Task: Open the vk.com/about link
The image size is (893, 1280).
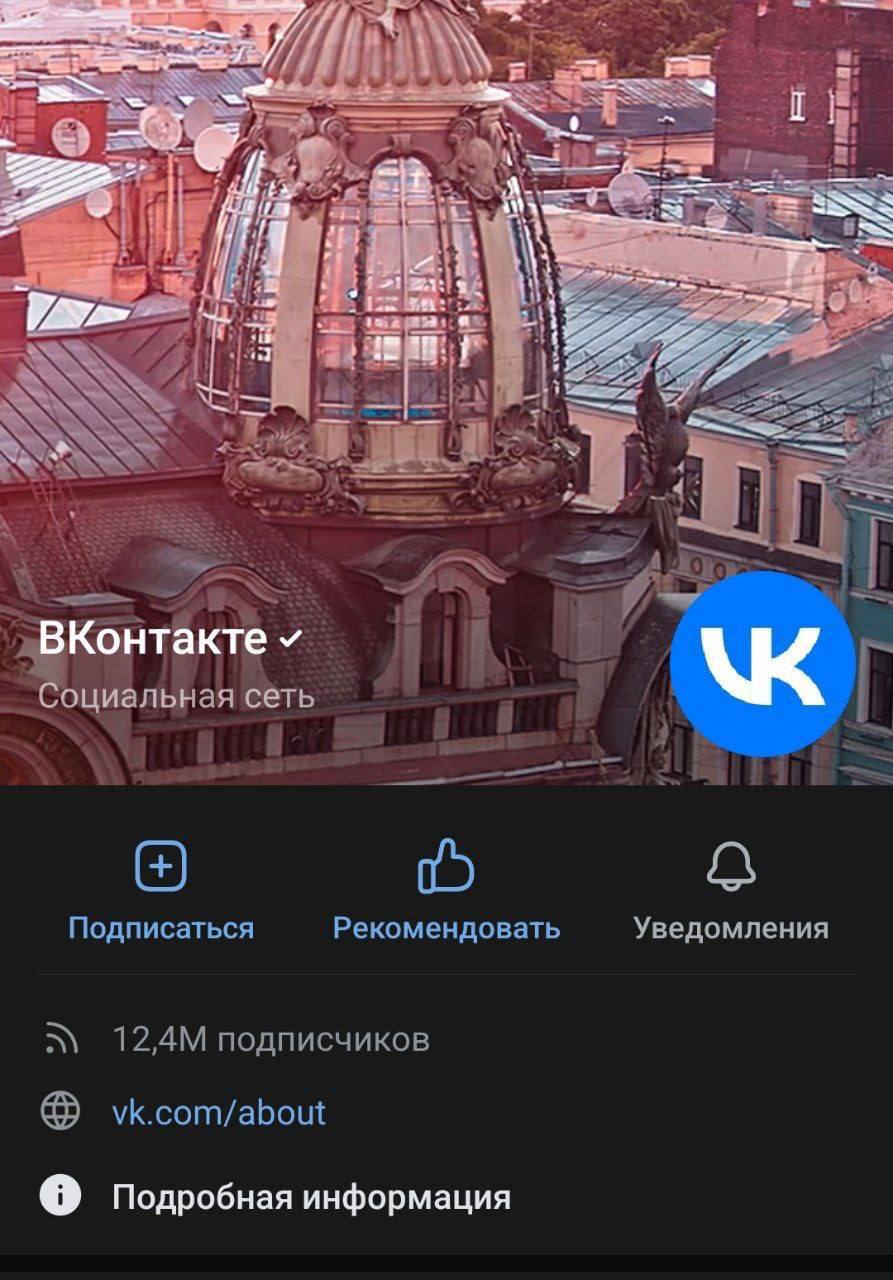Action: [x=219, y=1112]
